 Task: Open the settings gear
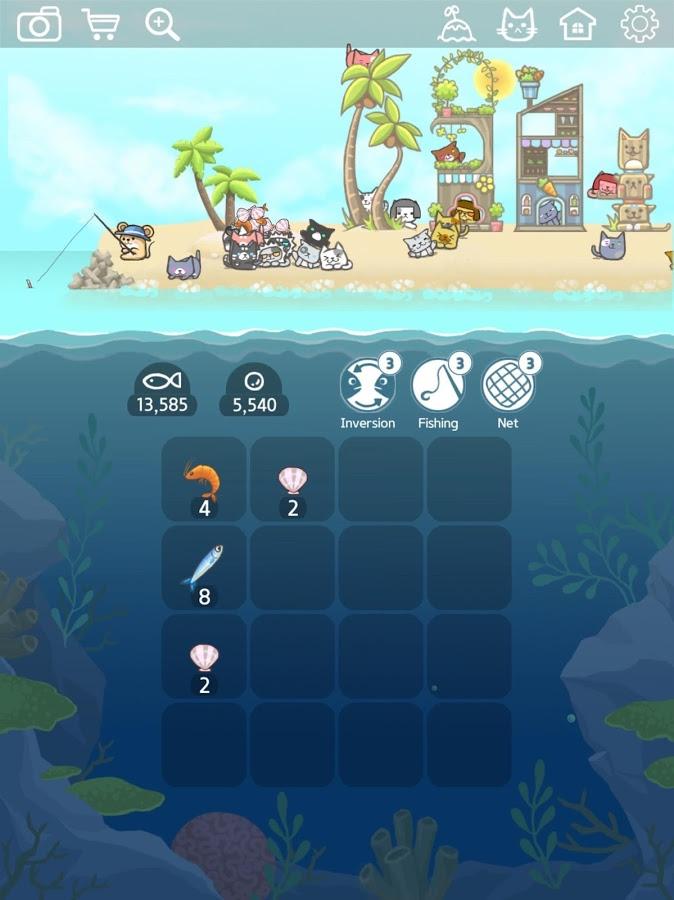[639, 23]
